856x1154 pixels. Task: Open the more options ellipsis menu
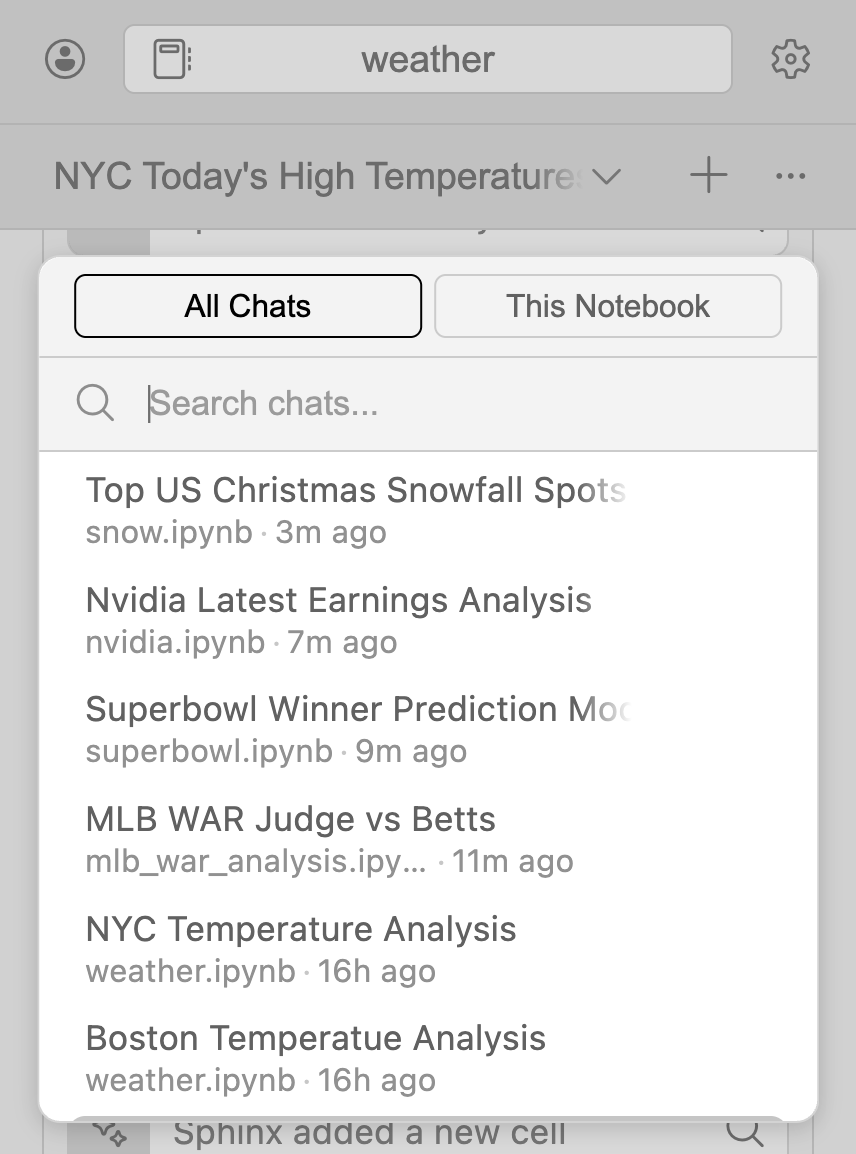(790, 175)
